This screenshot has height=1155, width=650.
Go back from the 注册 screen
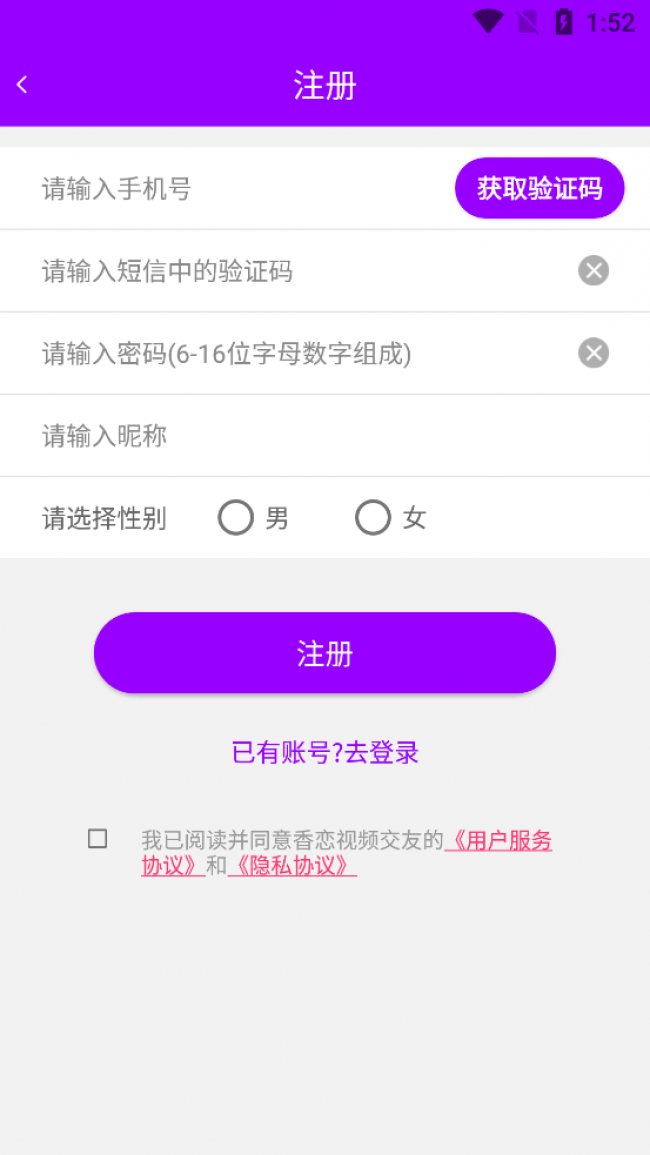(22, 86)
